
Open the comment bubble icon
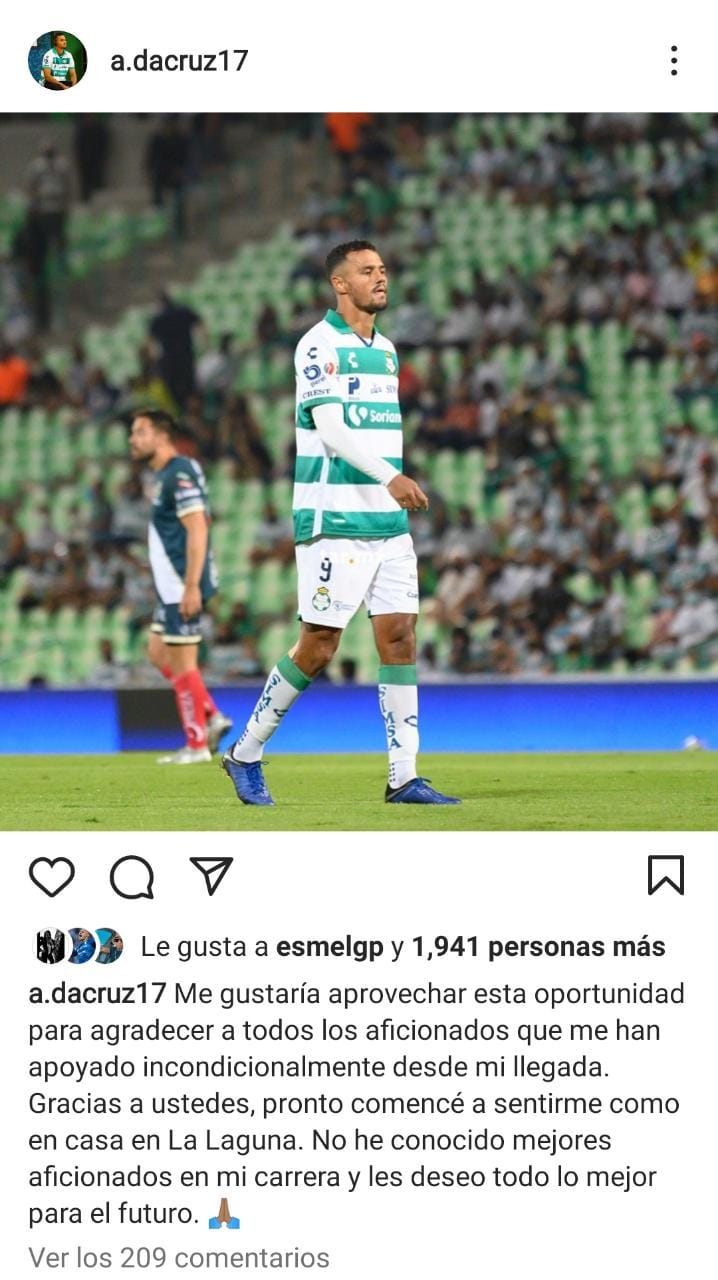(132, 877)
